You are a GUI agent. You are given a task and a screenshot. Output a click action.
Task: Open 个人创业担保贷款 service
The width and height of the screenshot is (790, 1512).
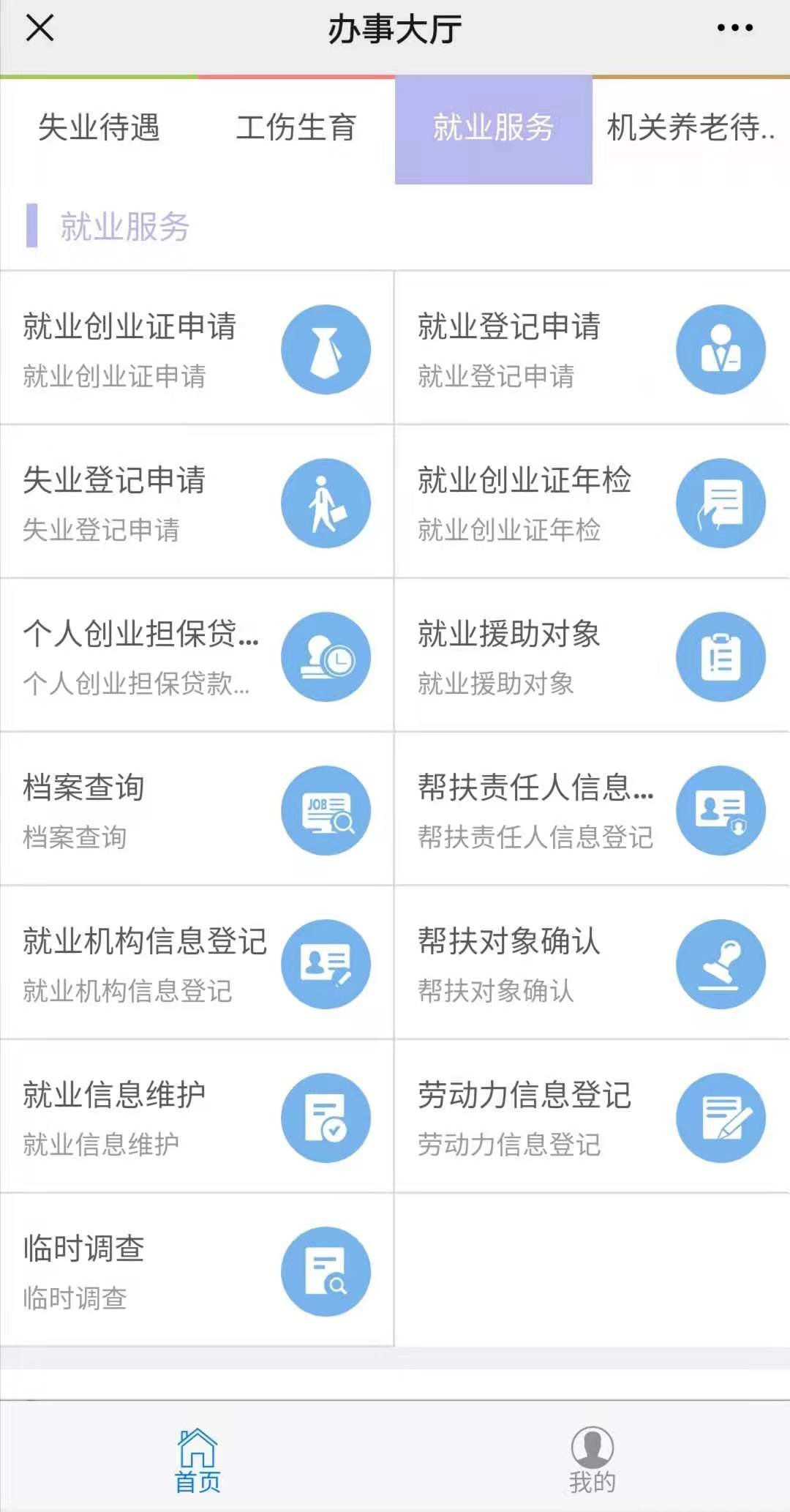click(x=196, y=656)
